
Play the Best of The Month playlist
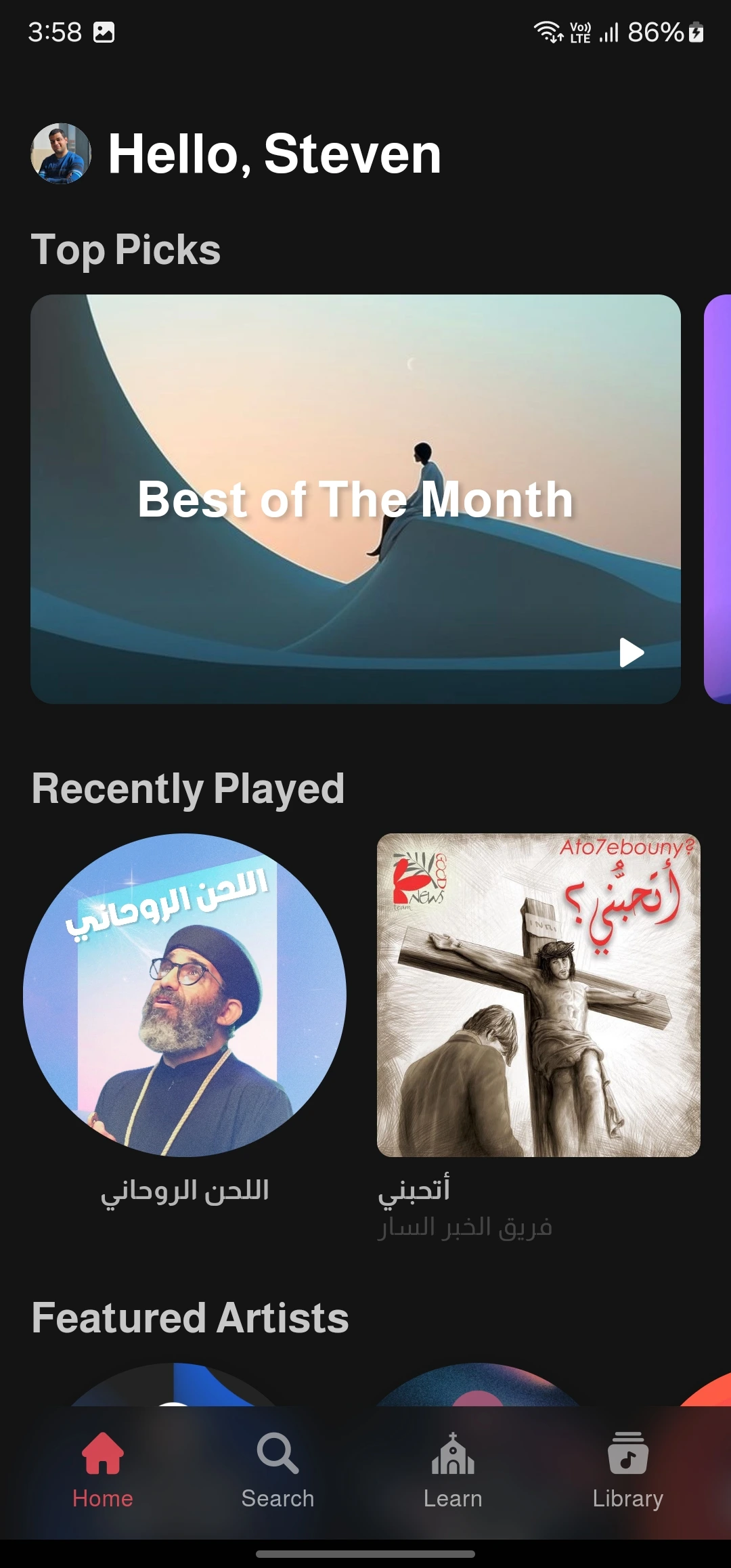click(x=631, y=653)
